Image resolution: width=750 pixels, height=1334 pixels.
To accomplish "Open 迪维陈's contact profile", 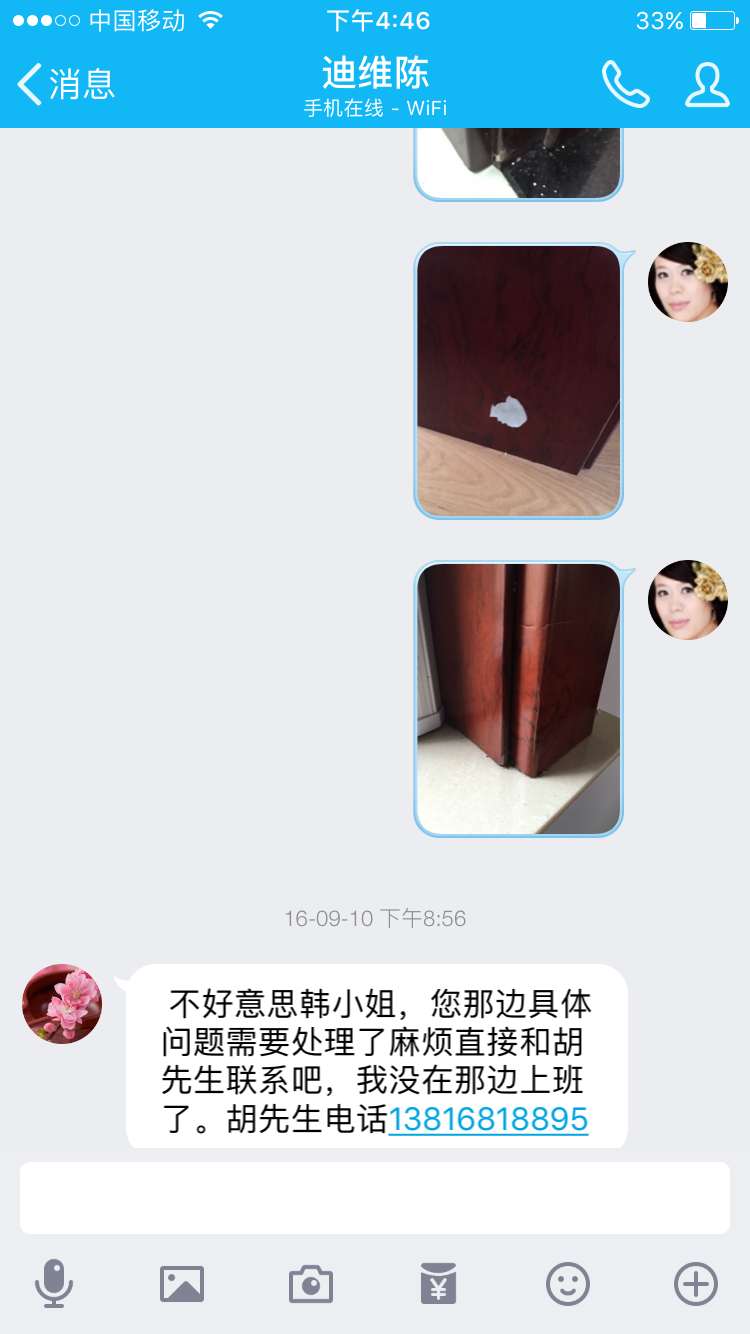I will [707, 84].
